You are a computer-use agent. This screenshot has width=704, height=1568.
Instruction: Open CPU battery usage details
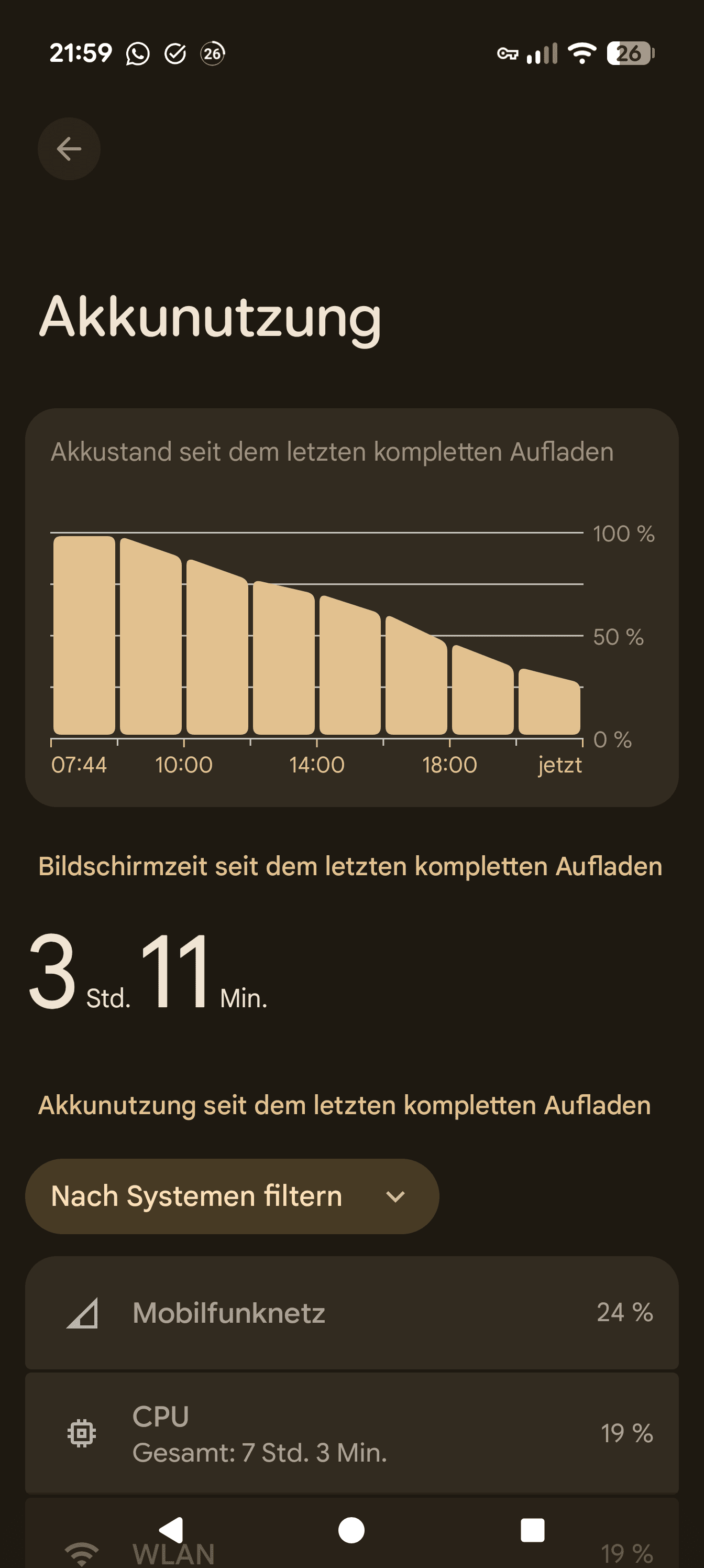point(351,1433)
